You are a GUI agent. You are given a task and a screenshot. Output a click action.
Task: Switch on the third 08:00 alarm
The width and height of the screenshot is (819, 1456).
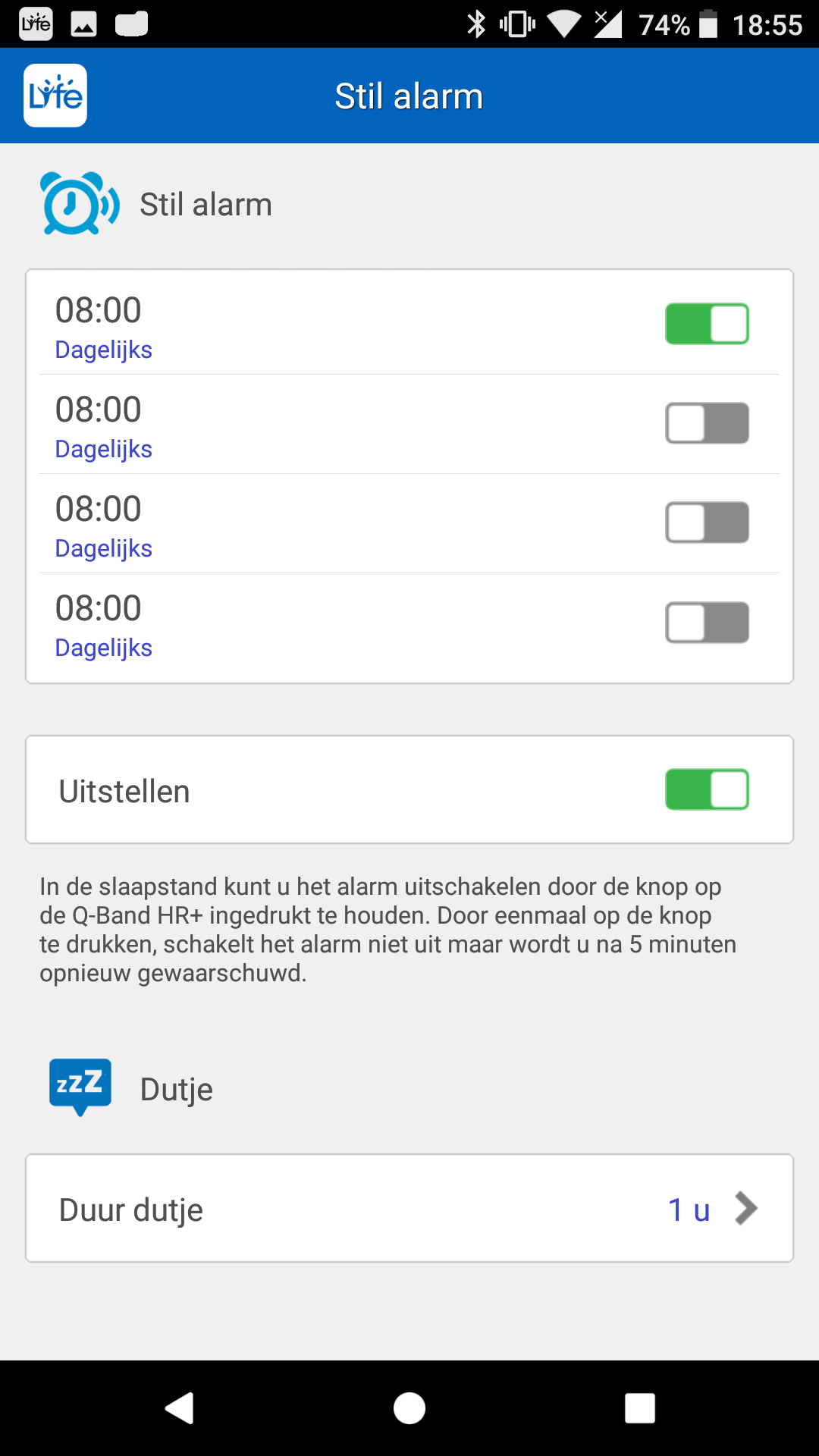click(x=707, y=522)
